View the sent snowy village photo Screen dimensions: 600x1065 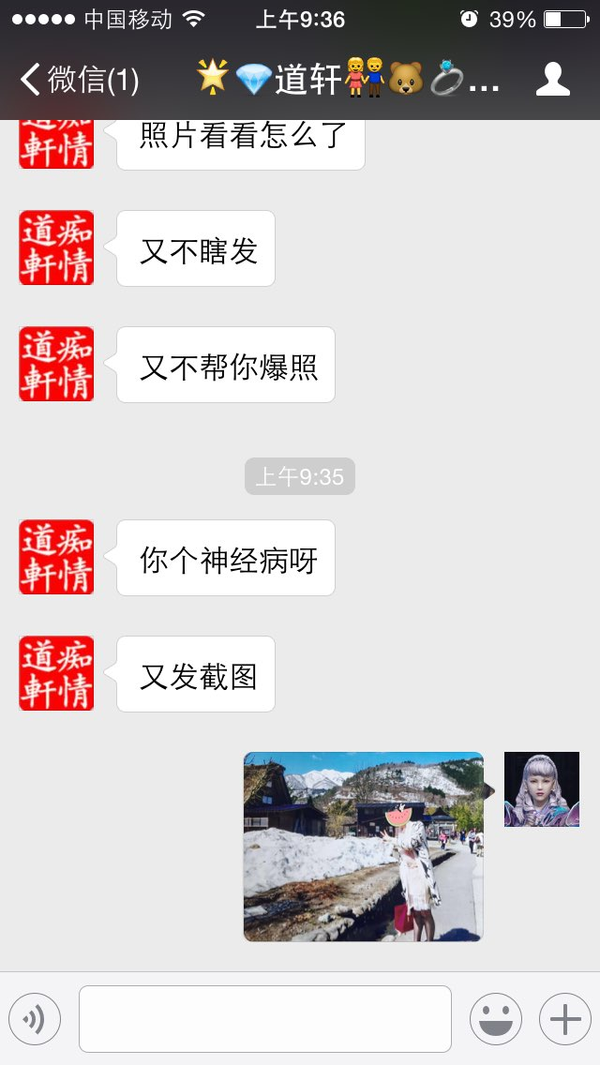(364, 846)
